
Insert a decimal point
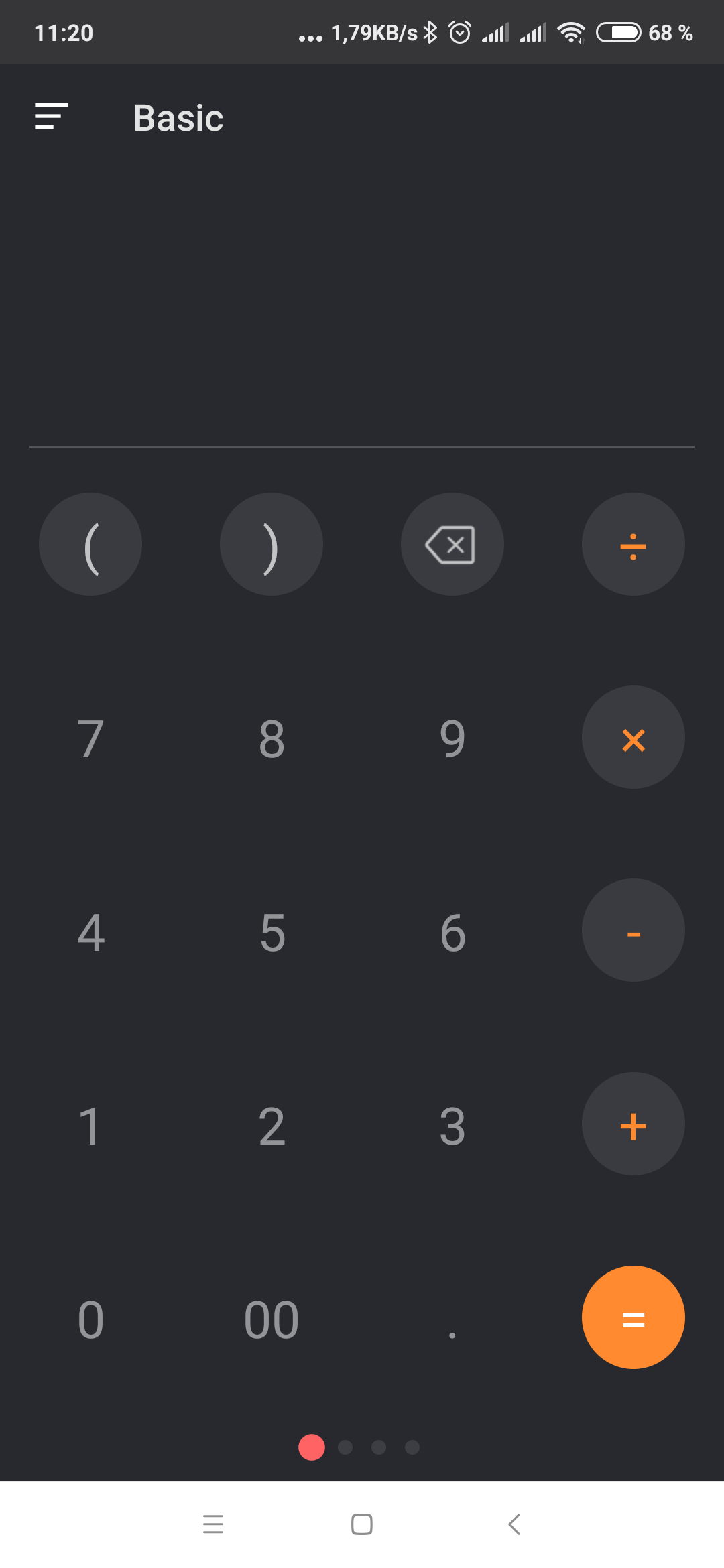coord(452,1319)
